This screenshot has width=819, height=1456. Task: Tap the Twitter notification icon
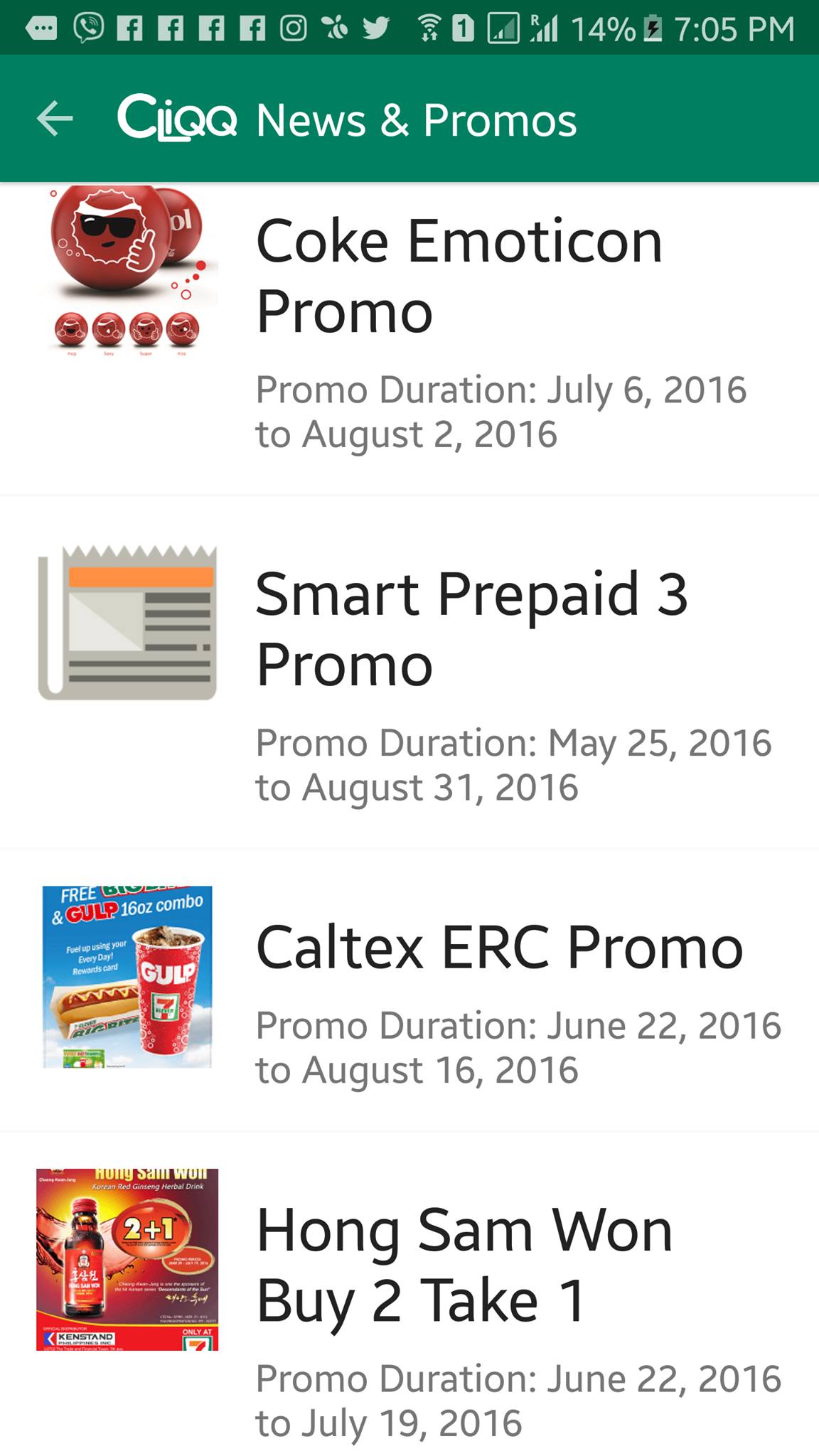[x=377, y=27]
